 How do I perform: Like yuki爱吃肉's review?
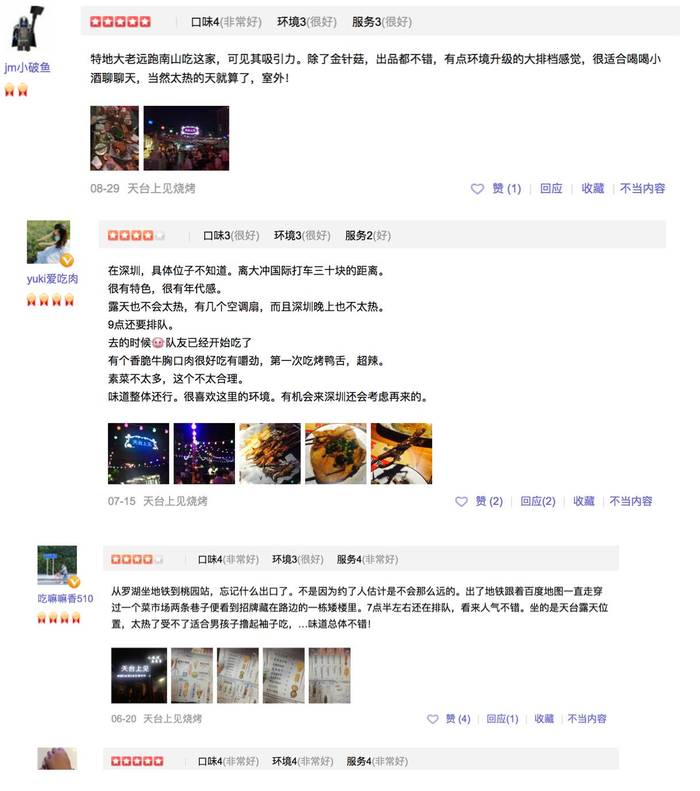pyautogui.click(x=480, y=501)
